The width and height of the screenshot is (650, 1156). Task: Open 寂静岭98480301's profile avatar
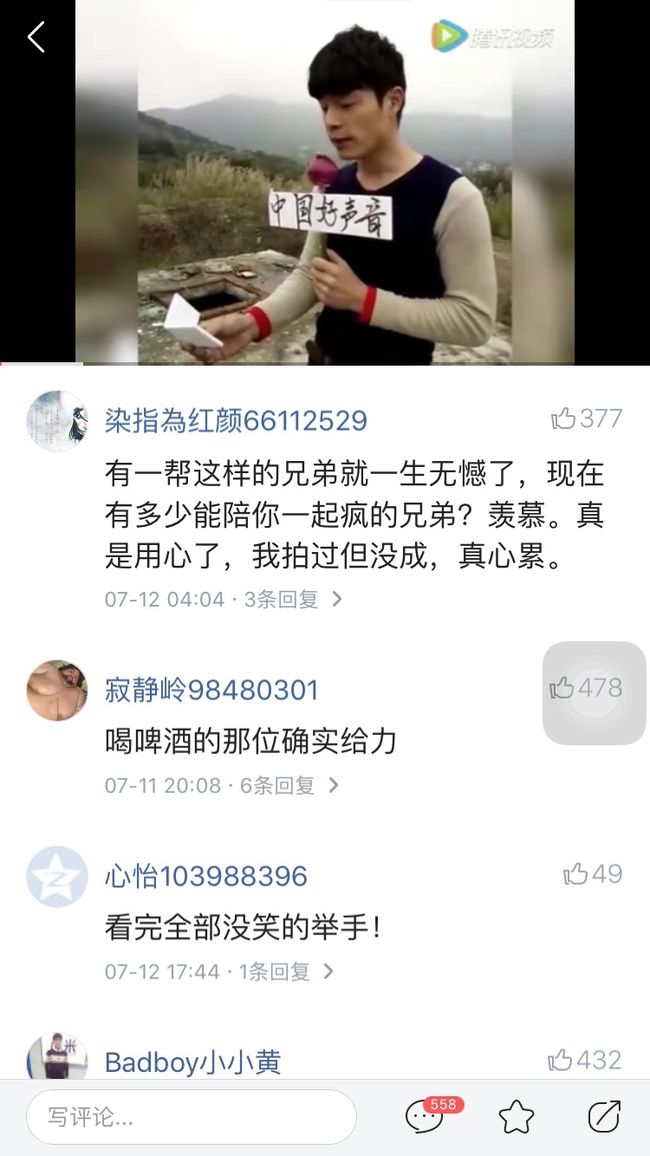[x=57, y=690]
